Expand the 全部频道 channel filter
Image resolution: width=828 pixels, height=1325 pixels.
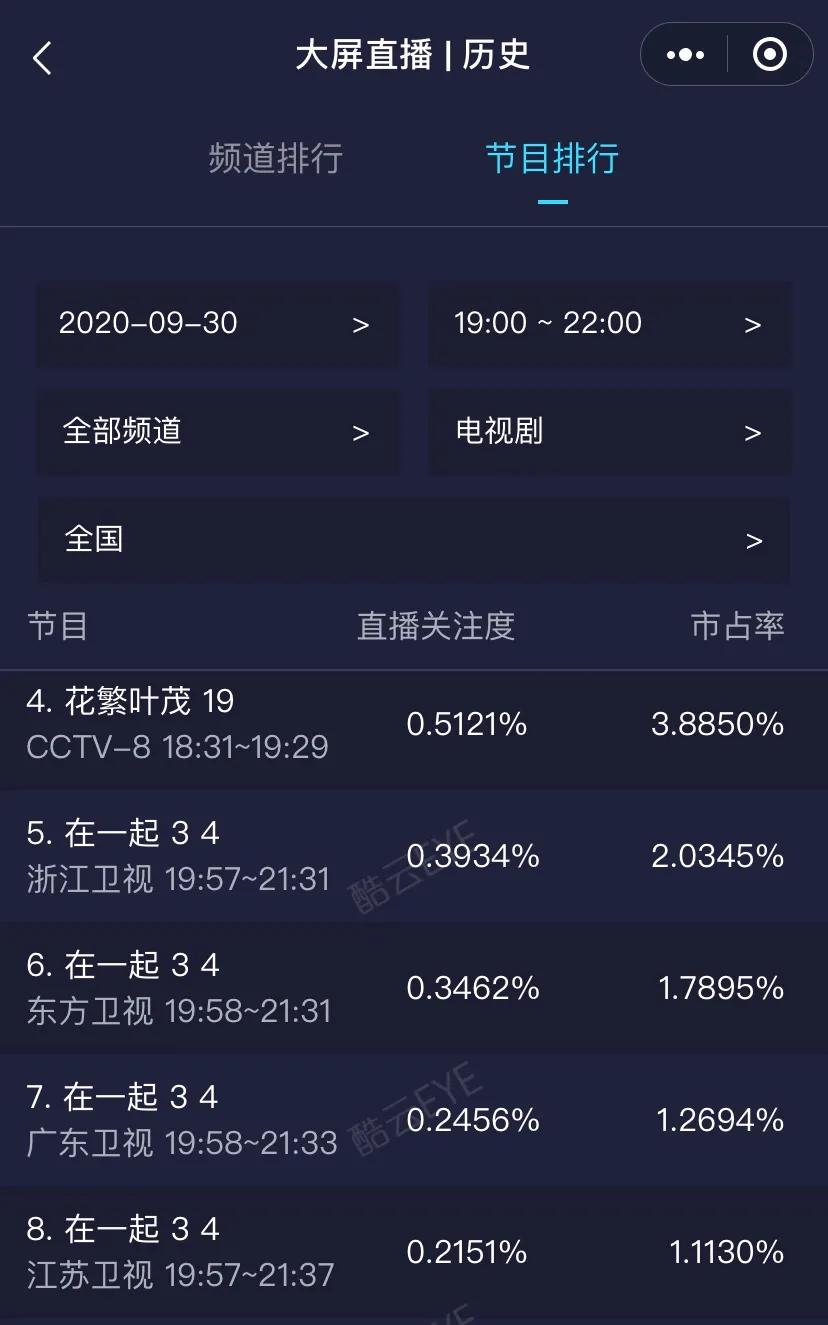217,432
